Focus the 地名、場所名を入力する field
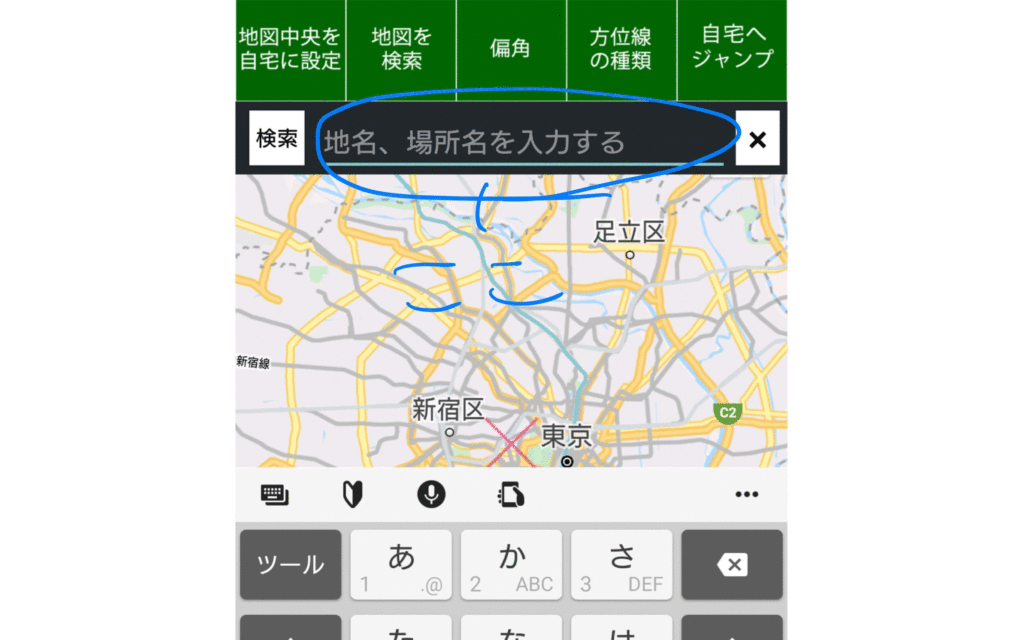 [x=520, y=141]
